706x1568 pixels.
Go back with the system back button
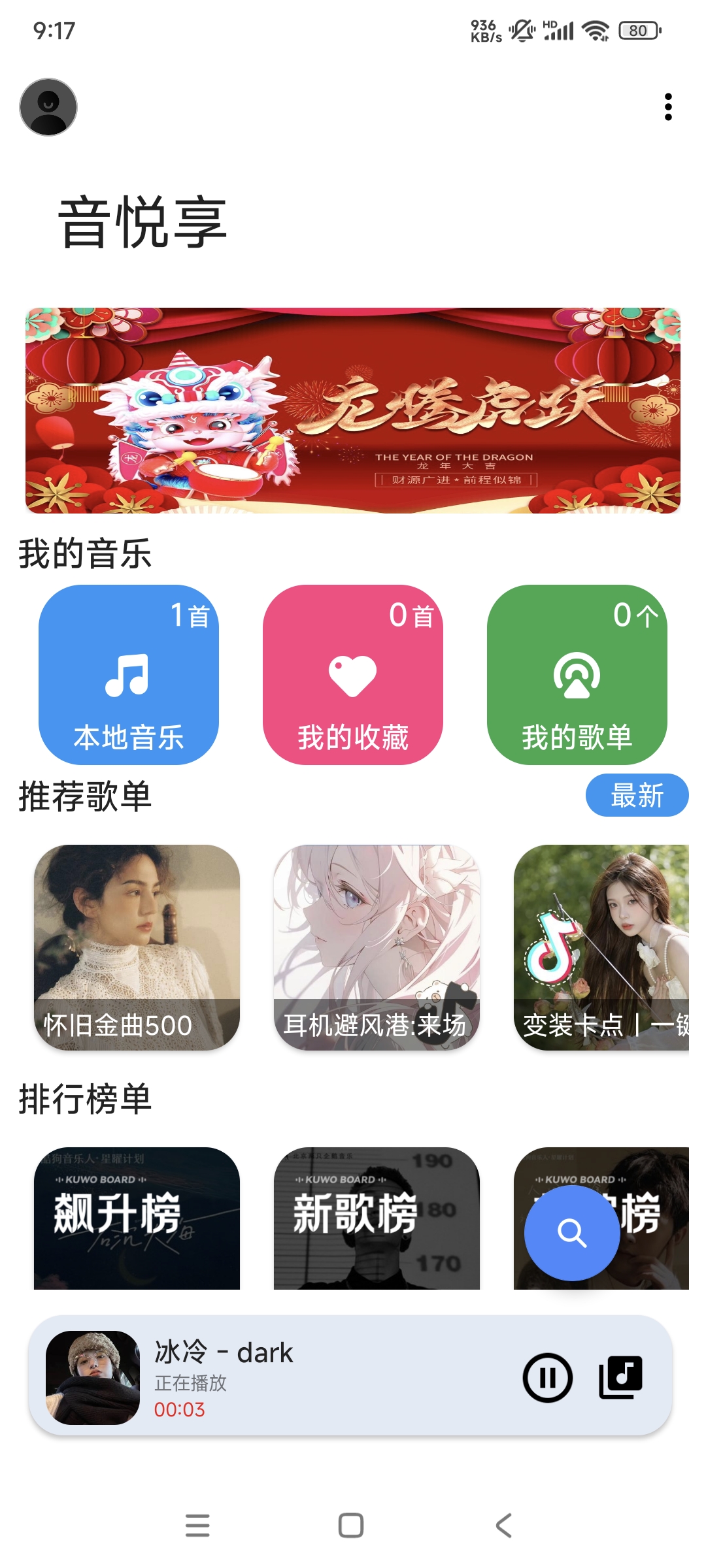(503, 1526)
